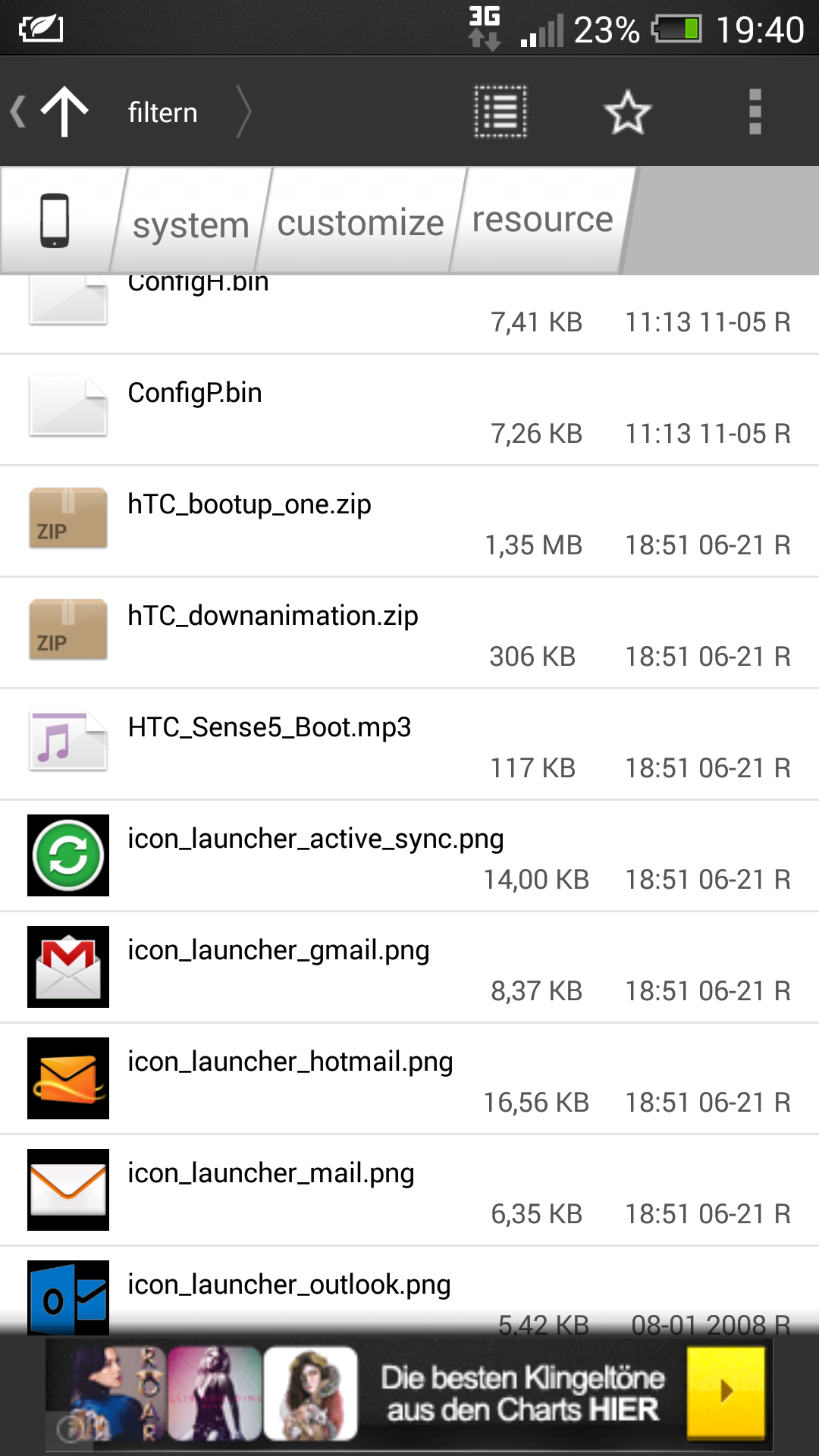Open hTC_downanimation.zip archive
Viewport: 819px width, 1456px height.
click(409, 633)
